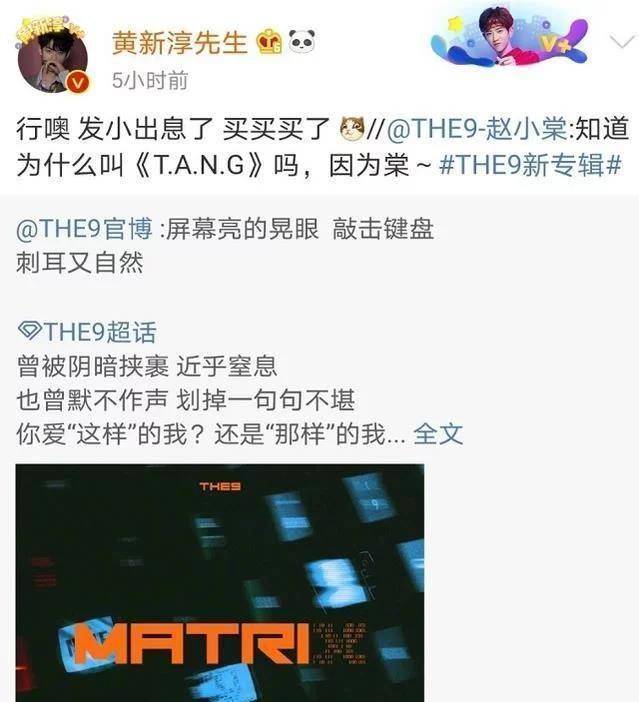
Task: Expand the post options chevron
Action: [x=620, y=43]
